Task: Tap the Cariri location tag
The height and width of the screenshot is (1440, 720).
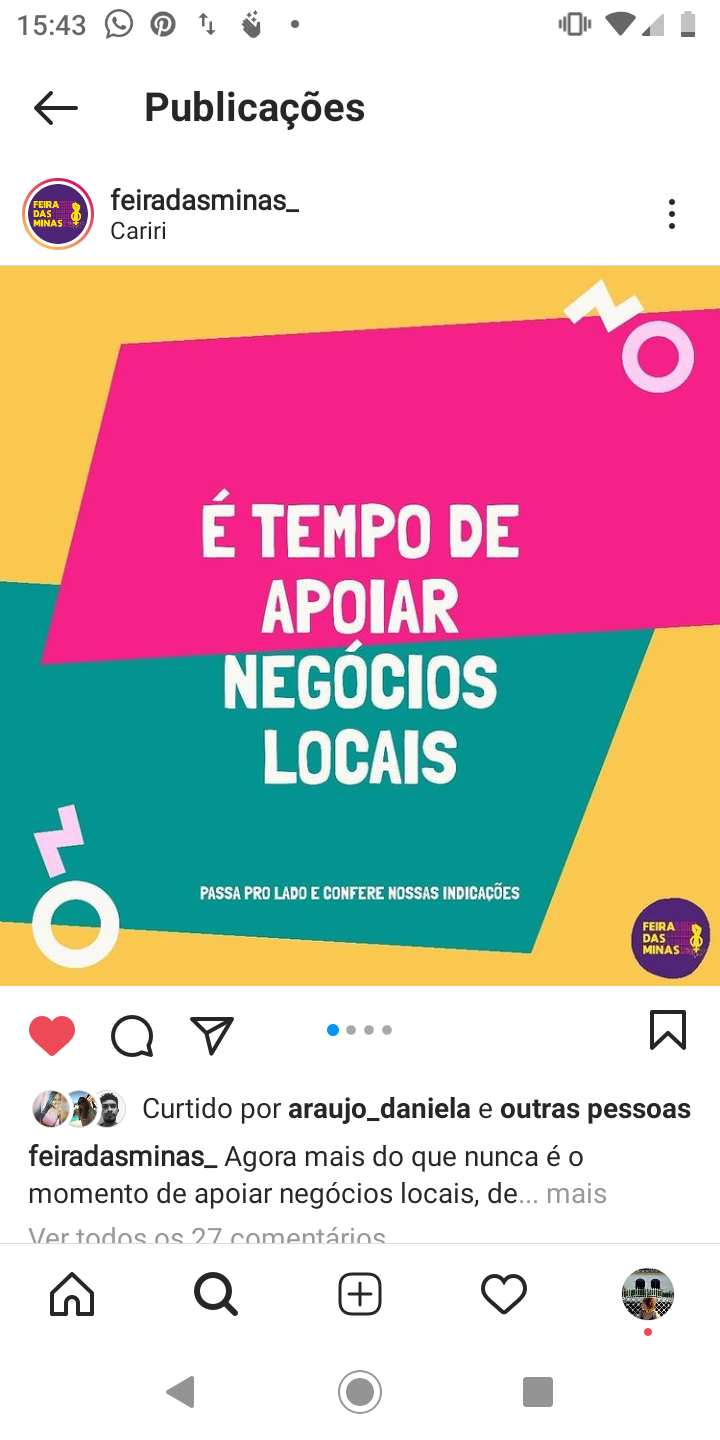Action: tap(138, 231)
